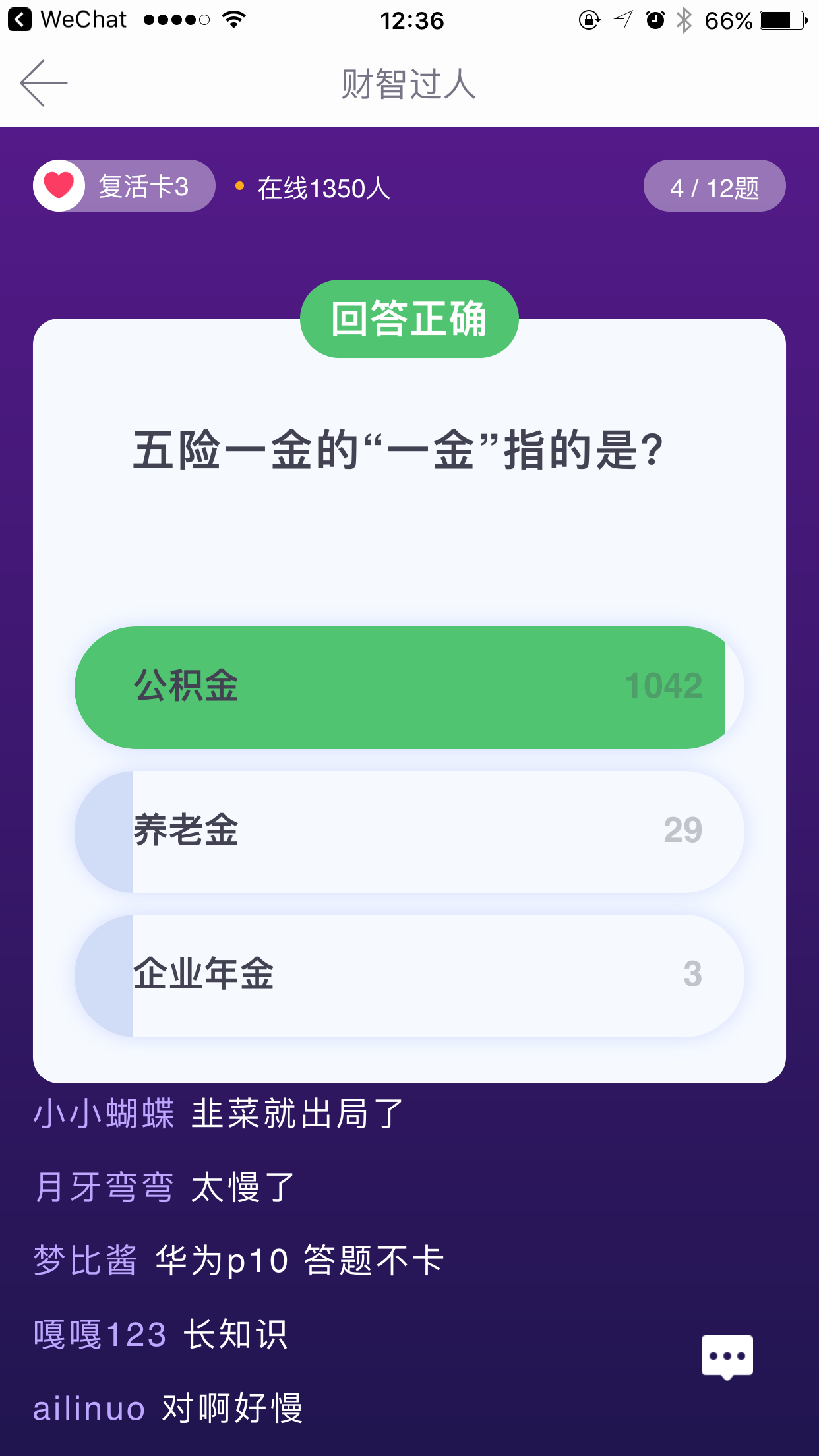Select the 养老金 answer option

(409, 832)
